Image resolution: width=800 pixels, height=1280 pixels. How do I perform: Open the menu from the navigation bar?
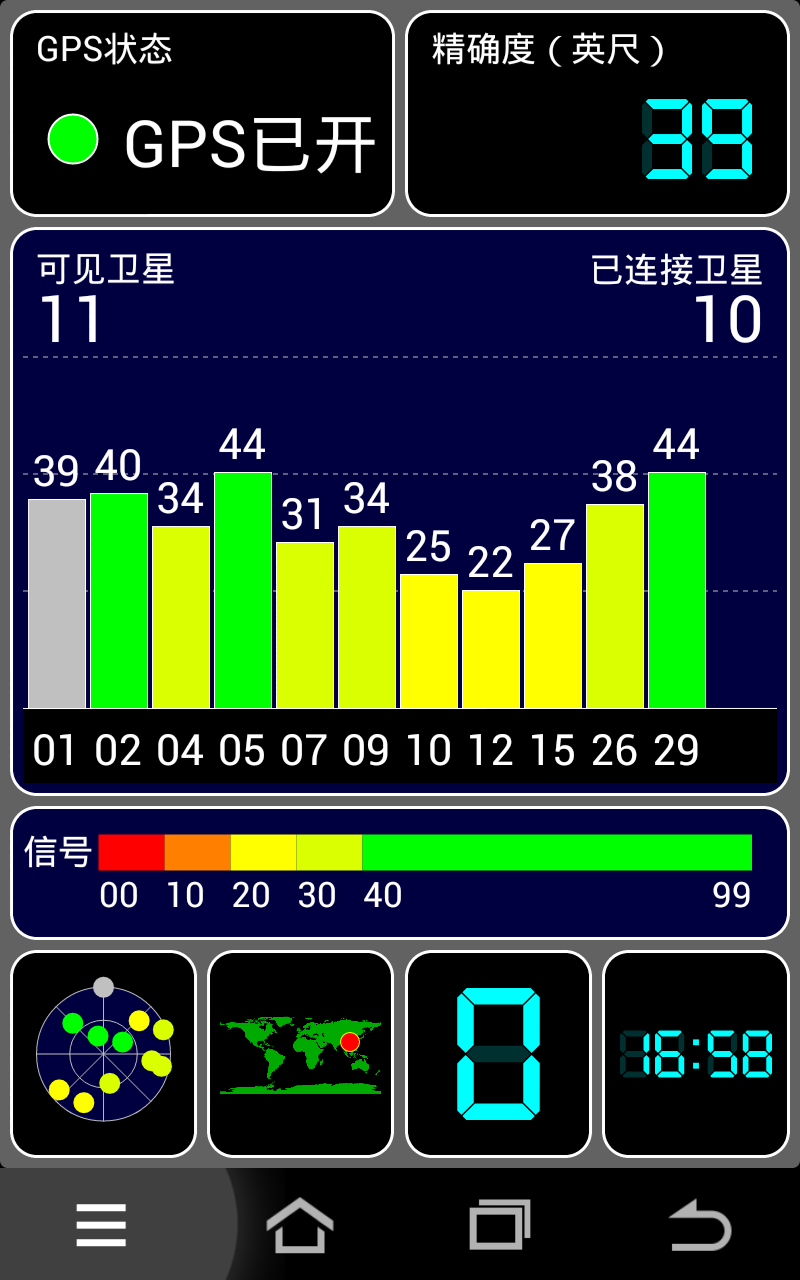(x=101, y=1224)
